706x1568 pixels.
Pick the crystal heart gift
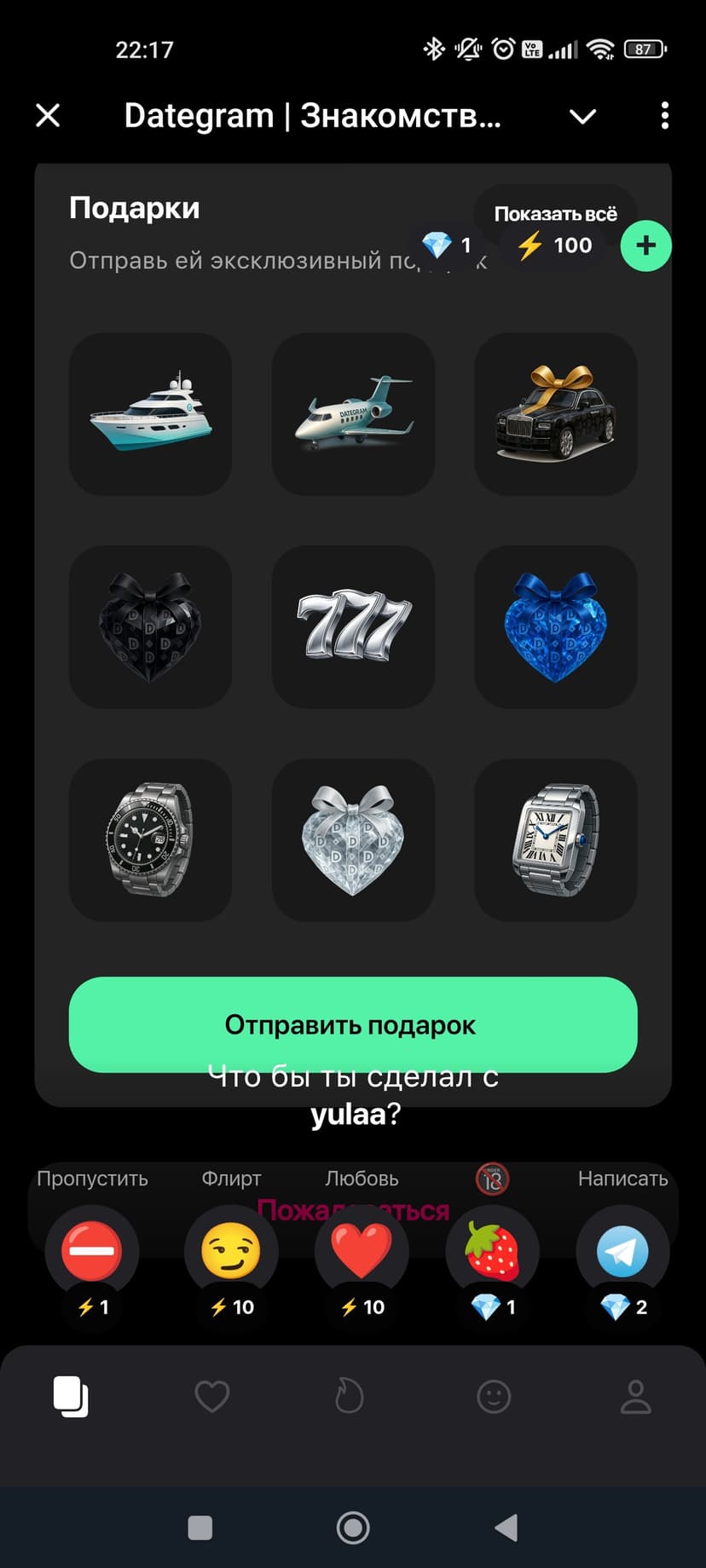coord(353,840)
